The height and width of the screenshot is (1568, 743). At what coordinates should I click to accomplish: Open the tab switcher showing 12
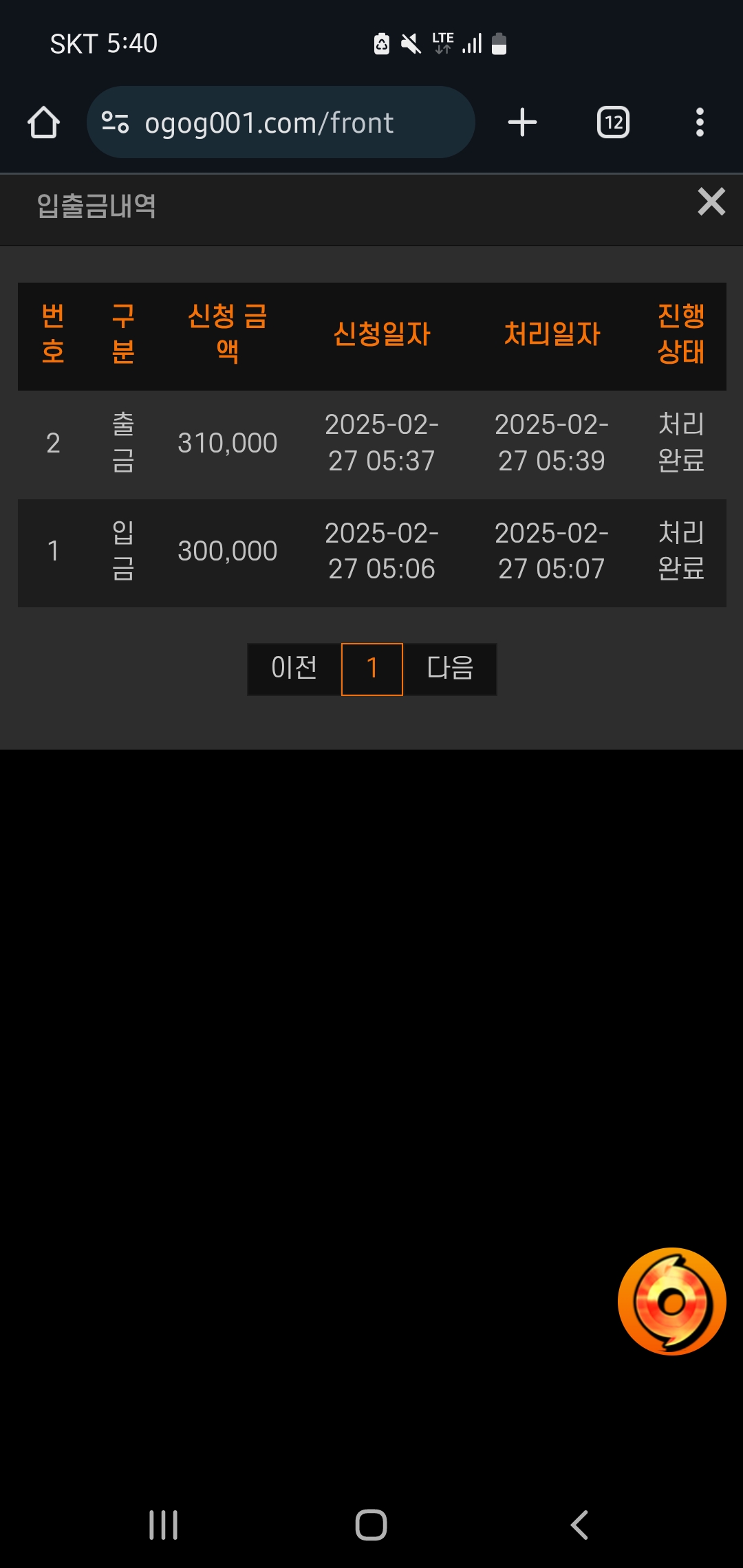coord(613,122)
